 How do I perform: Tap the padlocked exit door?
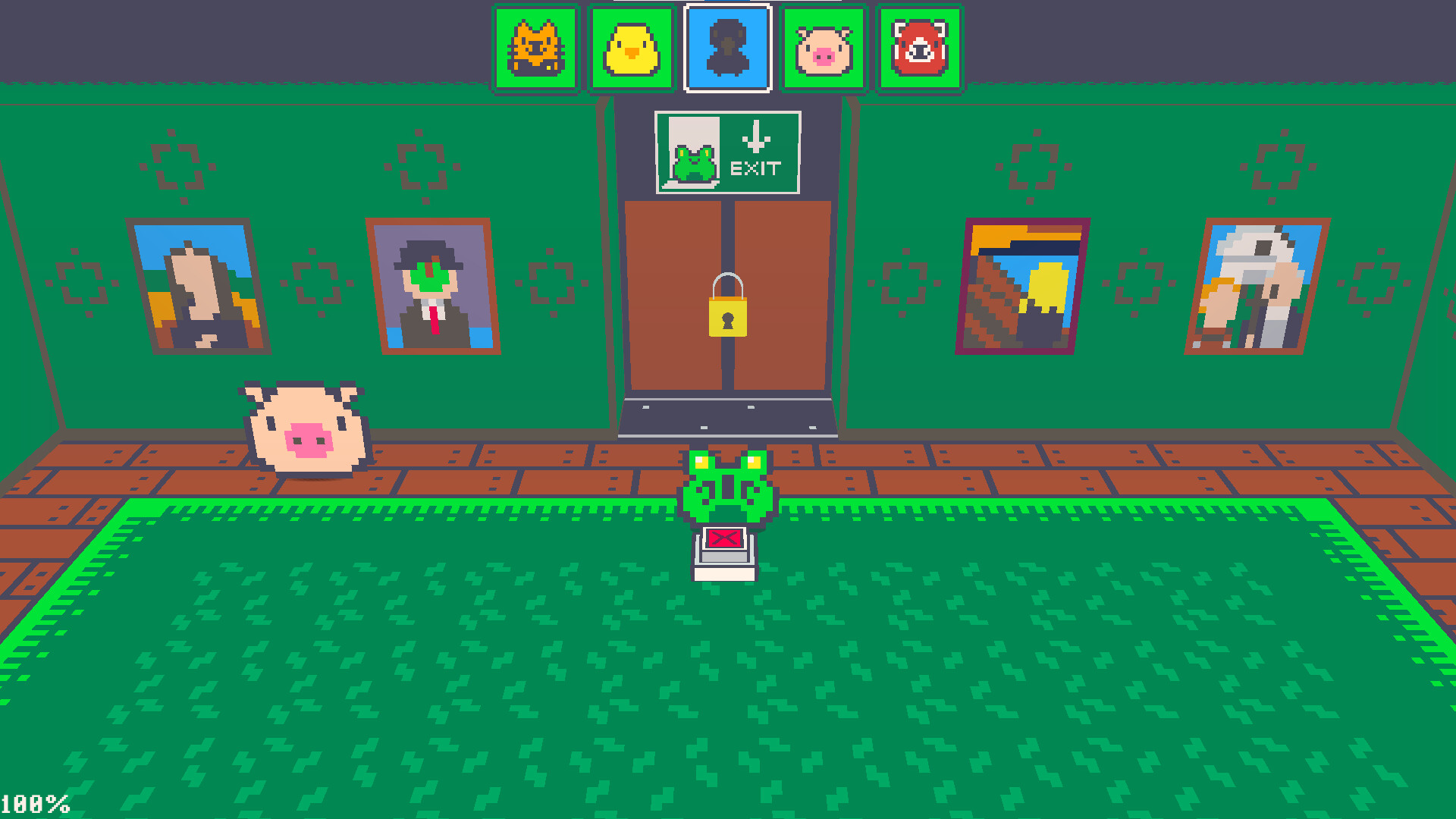[x=727, y=303]
